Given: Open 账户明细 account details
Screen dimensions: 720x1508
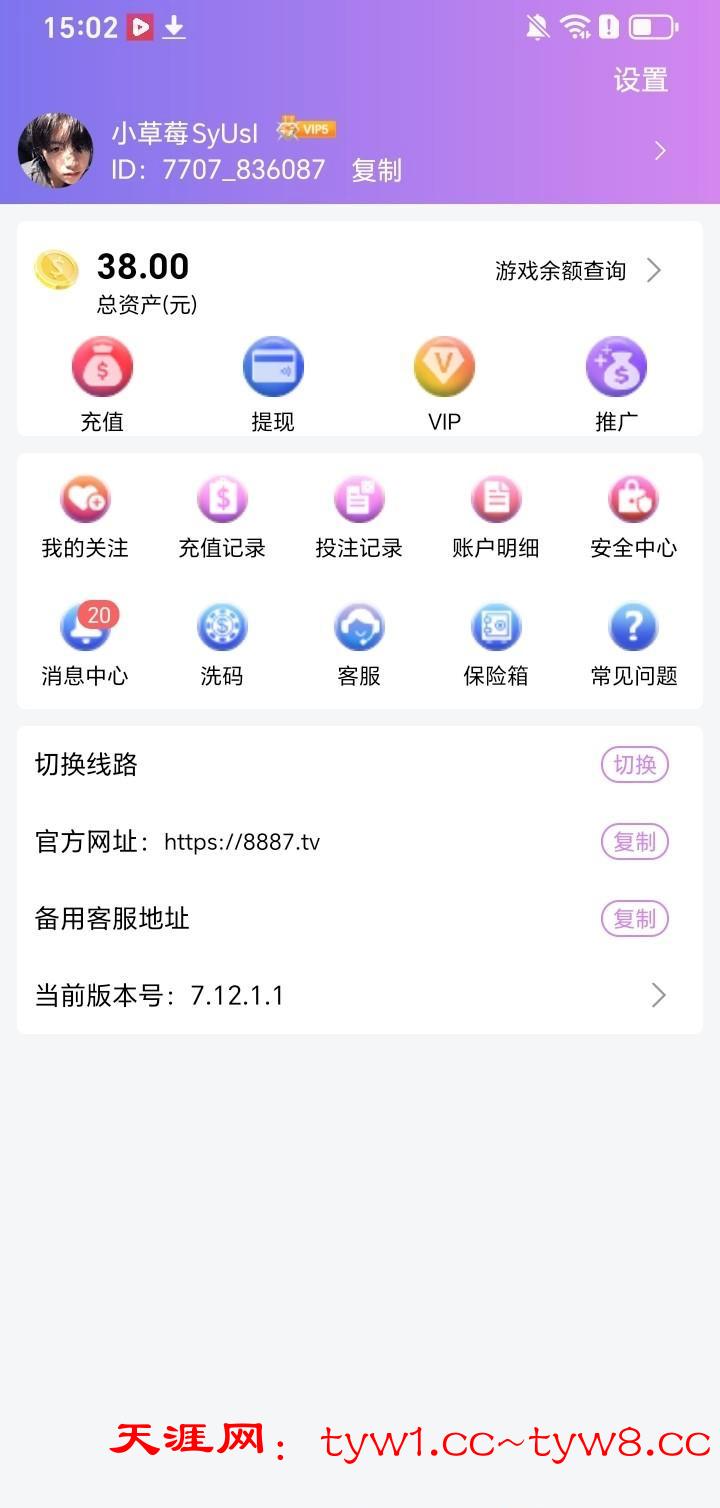Looking at the screenshot, I should tap(496, 500).
